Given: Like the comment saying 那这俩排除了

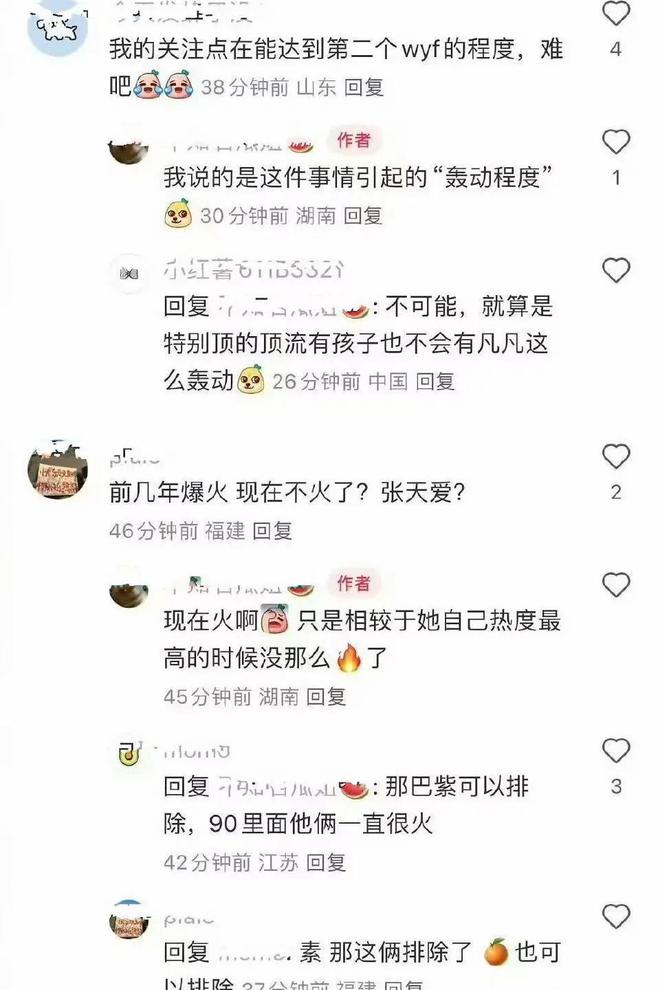Looking at the screenshot, I should [617, 916].
